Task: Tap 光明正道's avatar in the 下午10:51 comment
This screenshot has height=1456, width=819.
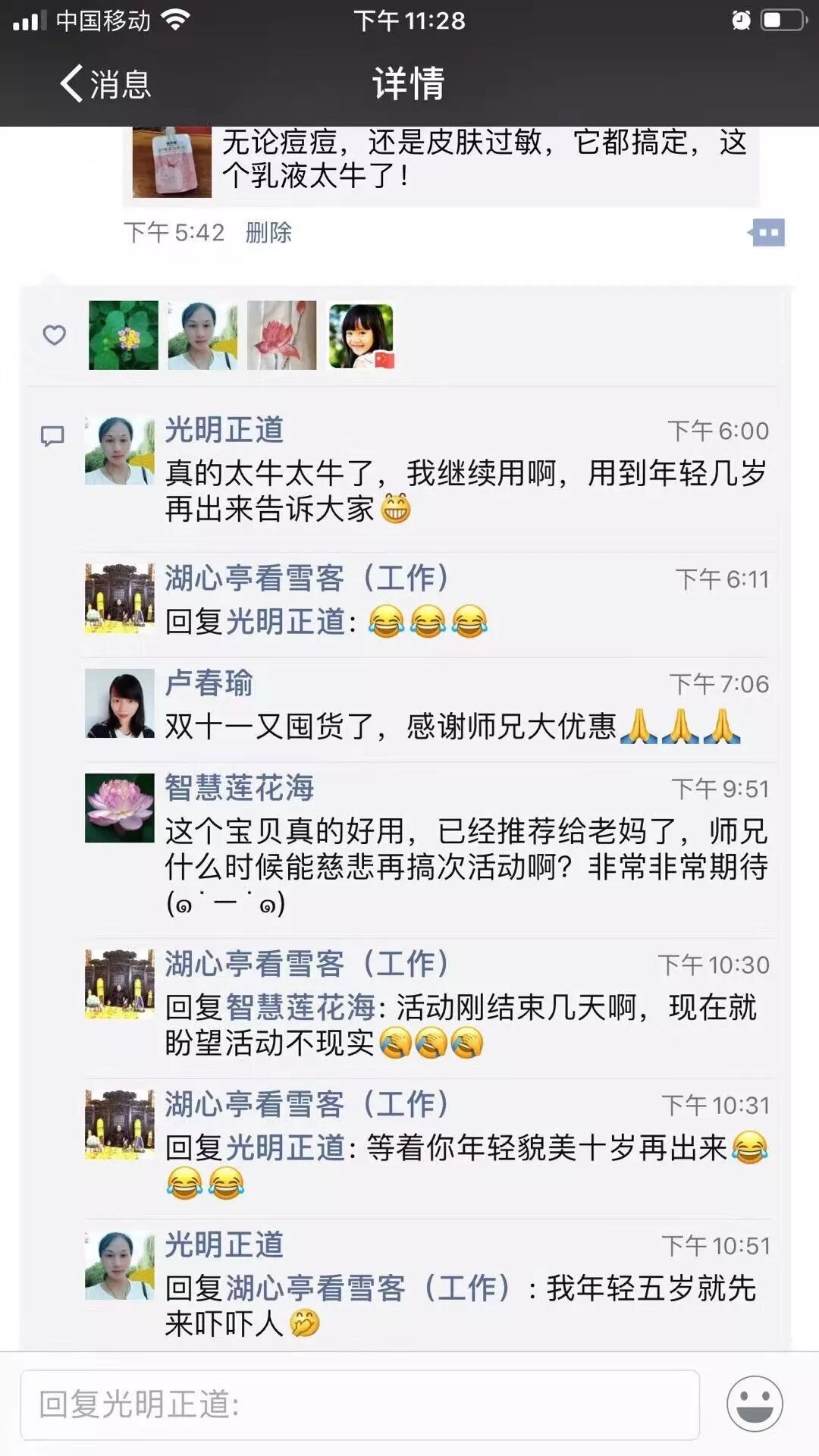Action: [x=120, y=1266]
